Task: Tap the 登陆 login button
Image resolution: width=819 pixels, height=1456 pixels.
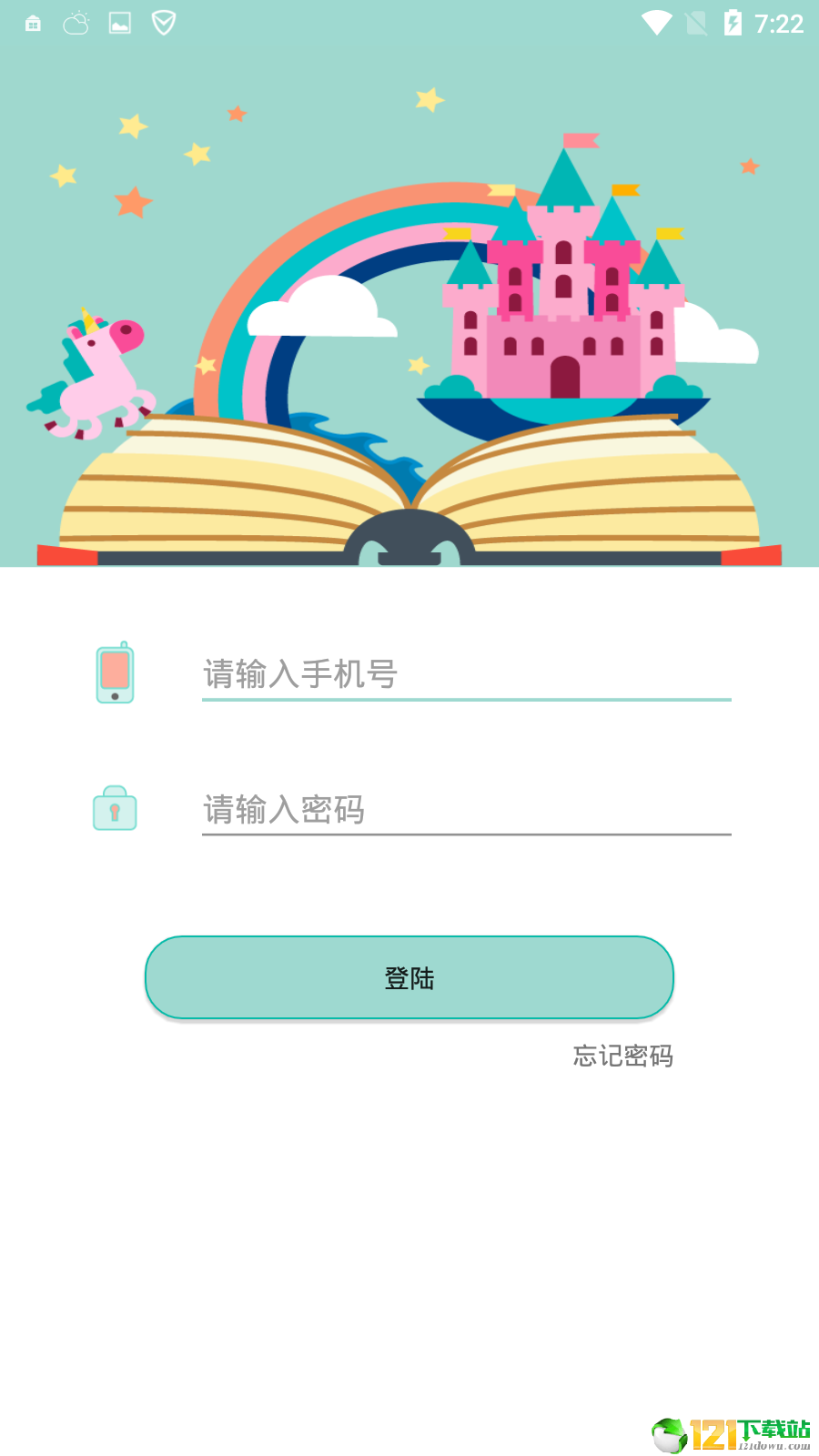Action: click(409, 977)
